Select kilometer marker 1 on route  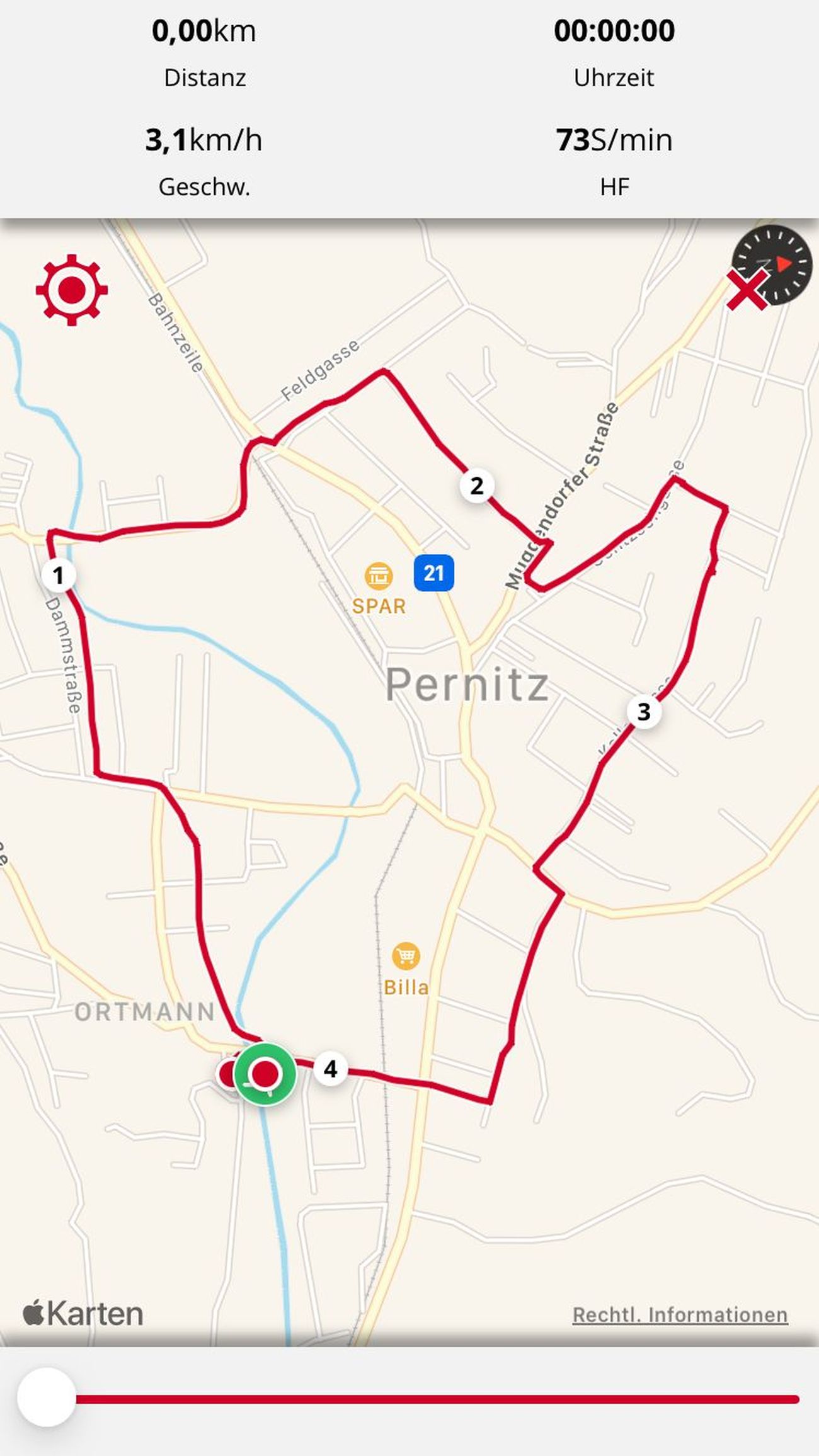point(59,575)
